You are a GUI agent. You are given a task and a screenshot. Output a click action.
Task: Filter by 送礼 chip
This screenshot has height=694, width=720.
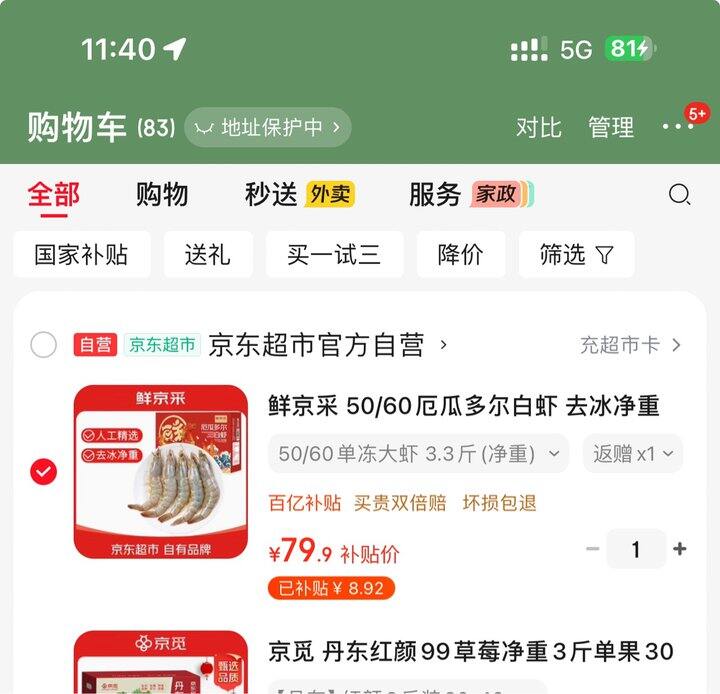(x=207, y=255)
